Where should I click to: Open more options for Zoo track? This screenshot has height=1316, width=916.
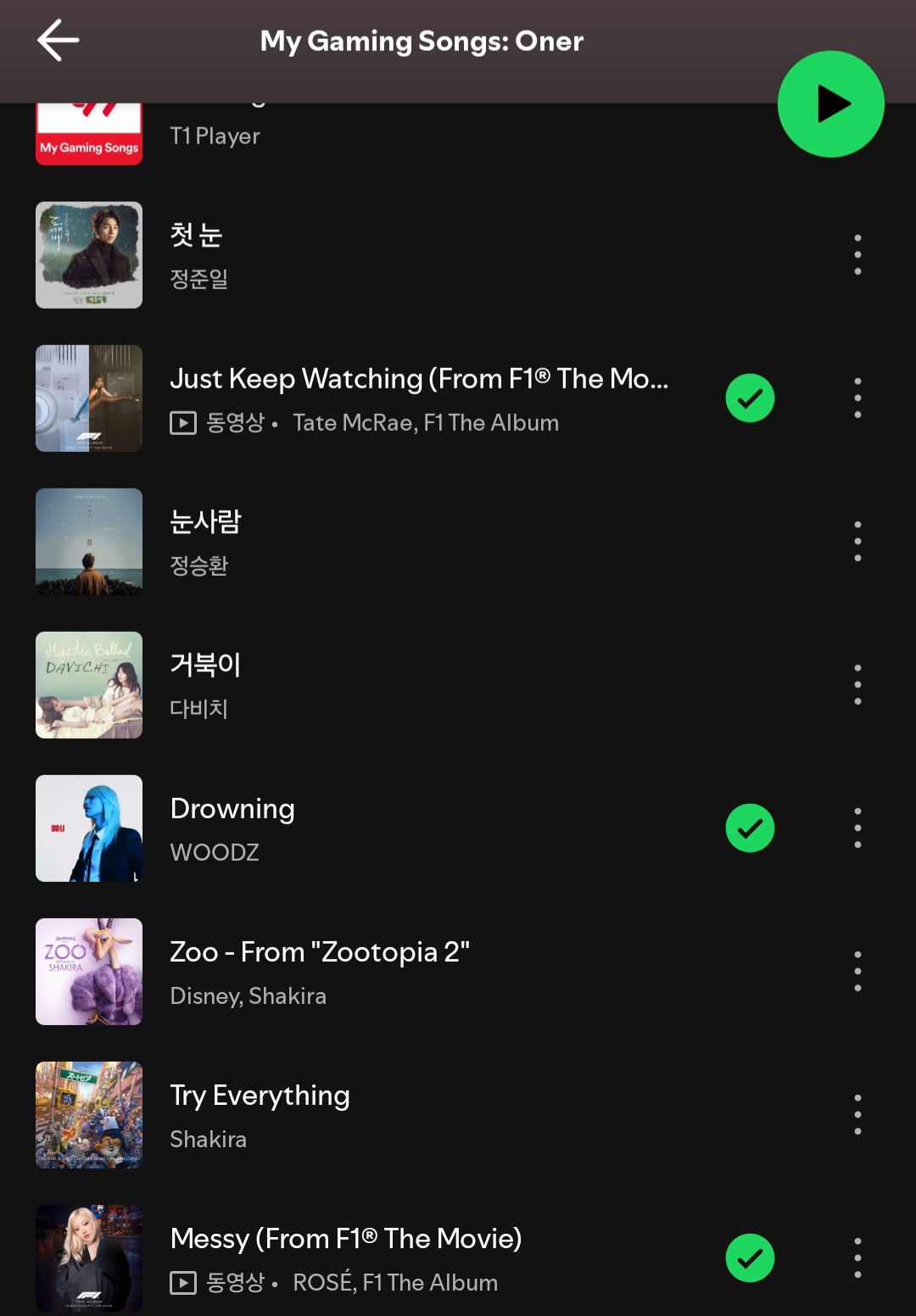pyautogui.click(x=857, y=971)
